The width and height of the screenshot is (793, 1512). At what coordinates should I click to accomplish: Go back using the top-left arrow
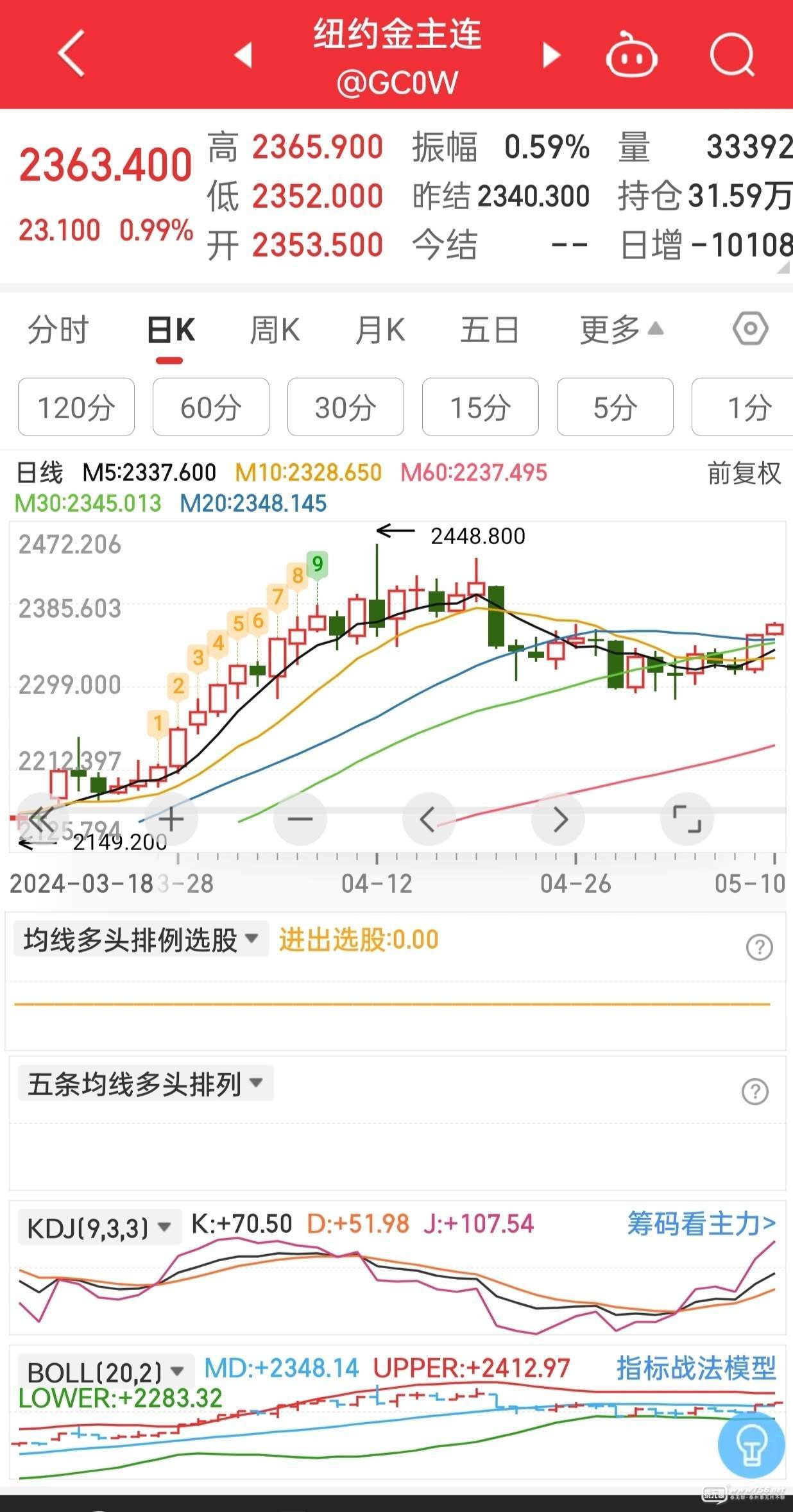(x=71, y=54)
